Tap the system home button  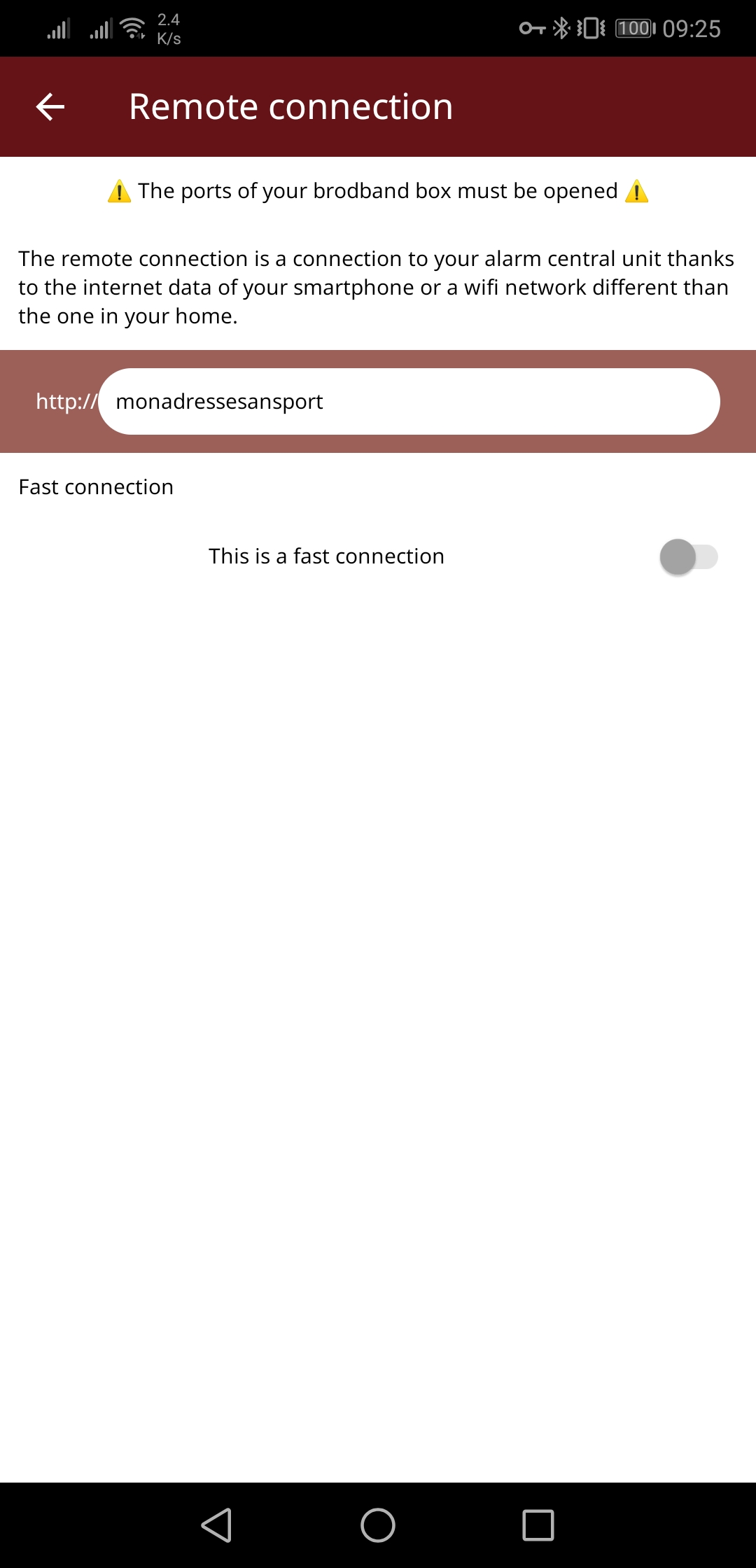378,1525
